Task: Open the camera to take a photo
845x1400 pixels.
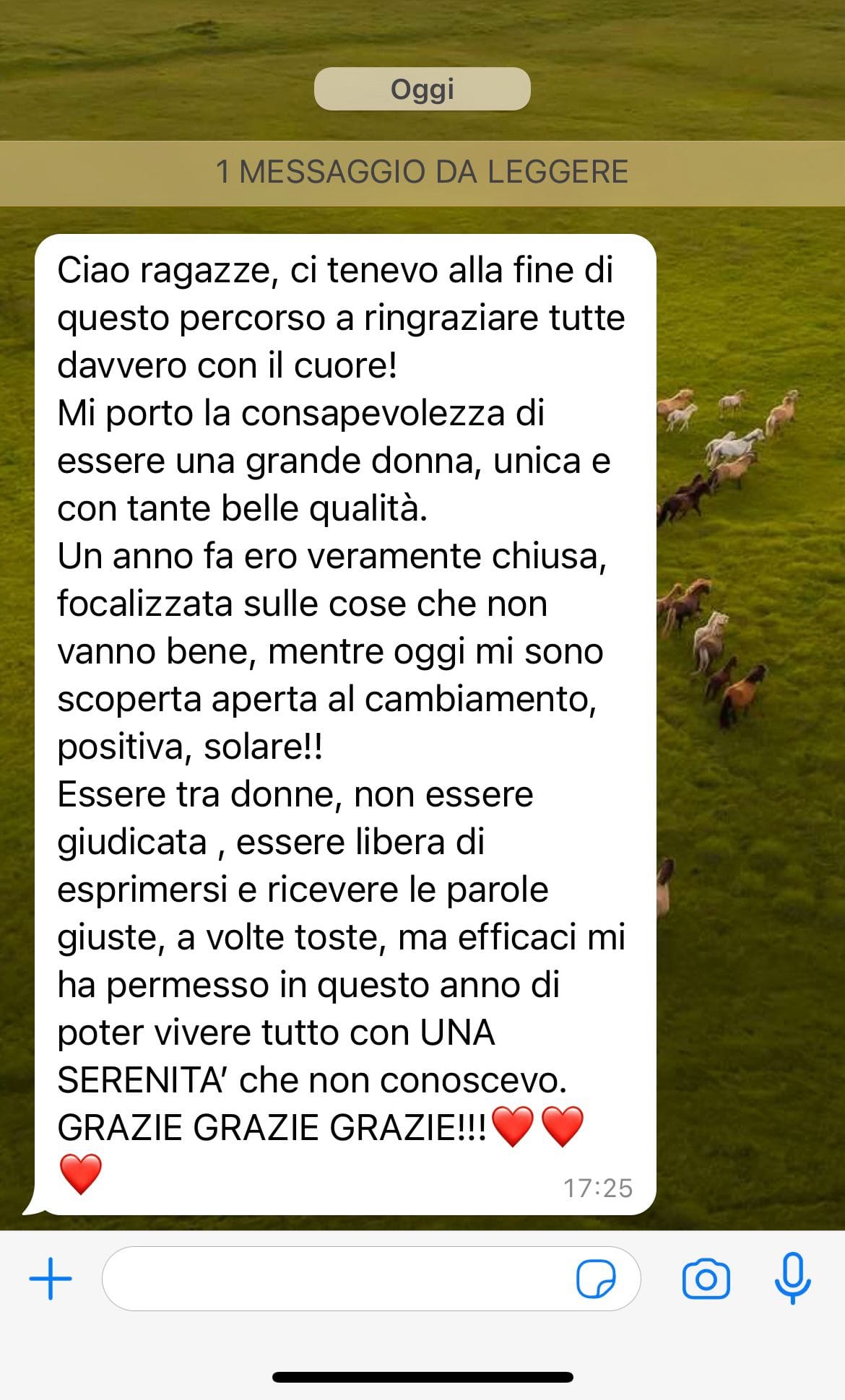Action: click(x=706, y=1279)
